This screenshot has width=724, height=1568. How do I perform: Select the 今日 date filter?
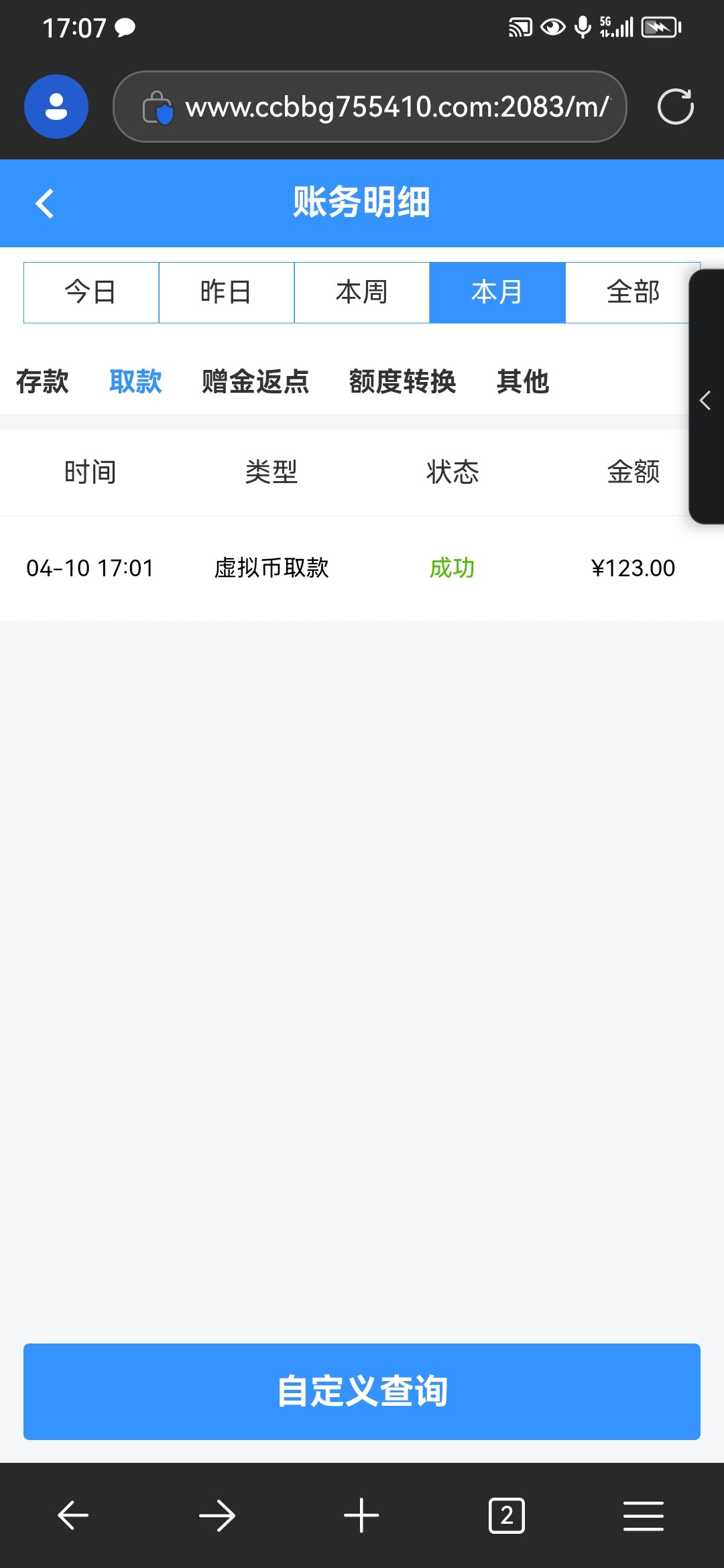pos(91,293)
